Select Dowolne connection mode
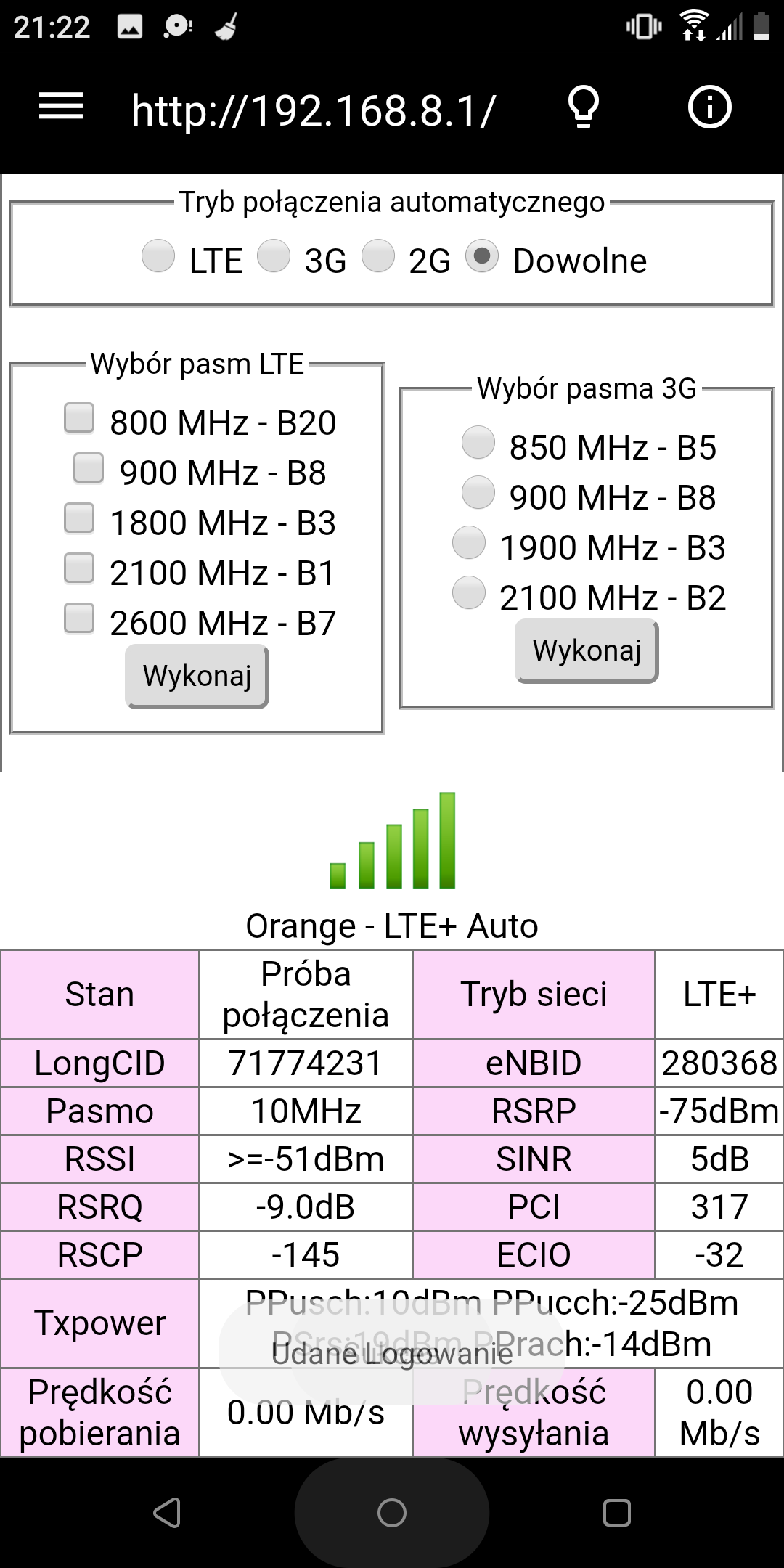The image size is (784, 1568). point(482,256)
